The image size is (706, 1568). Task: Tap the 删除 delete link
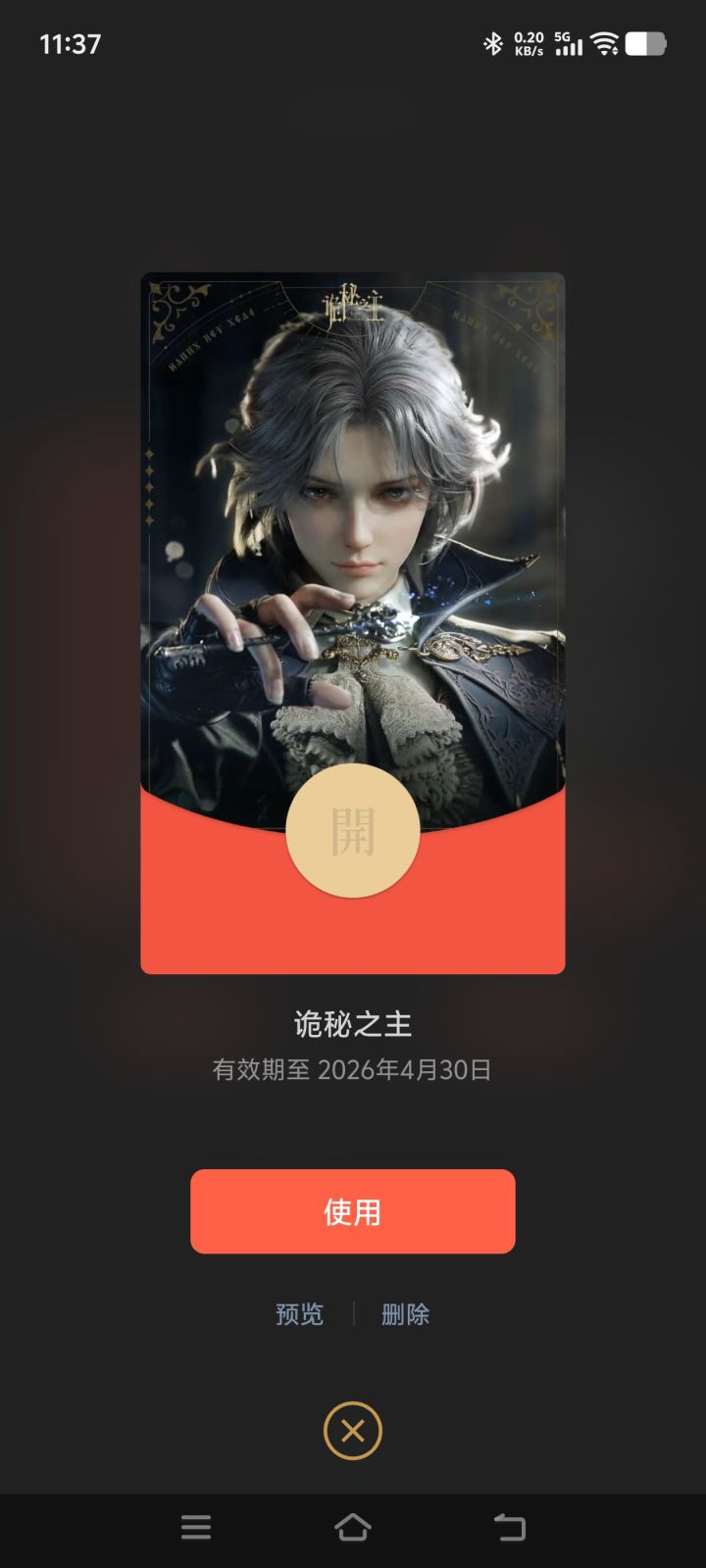click(x=406, y=1313)
